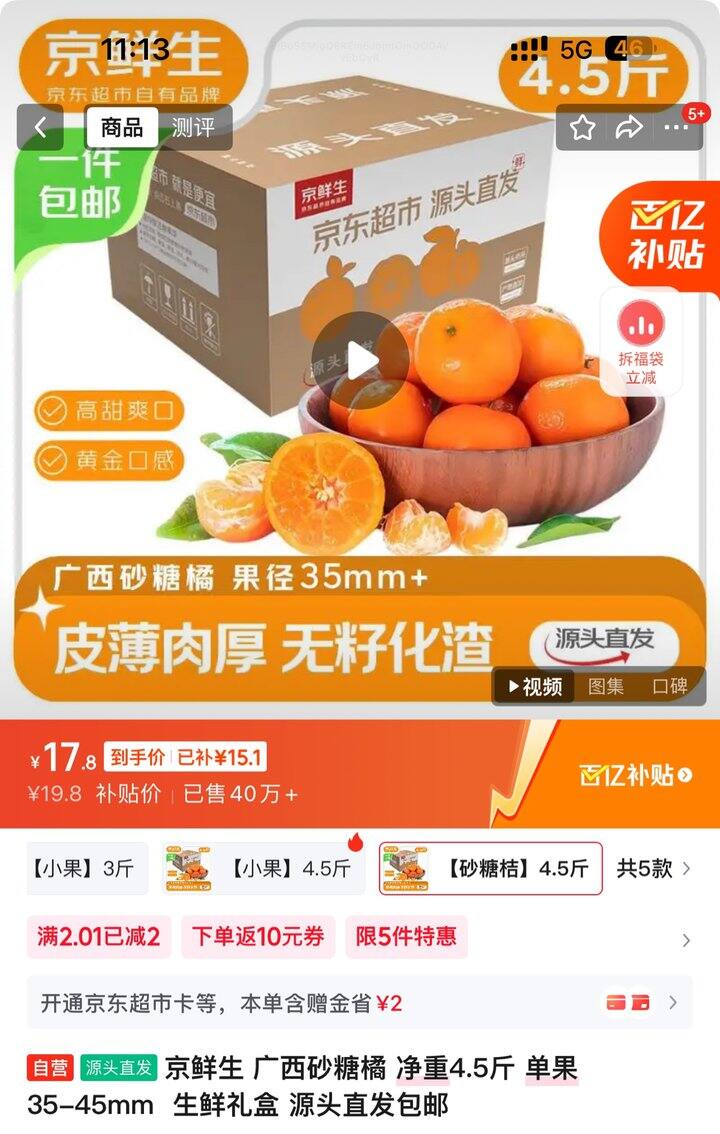Open the 百亿补贴 link in the price bar
Screen dimensions: 720x1134
tap(635, 775)
